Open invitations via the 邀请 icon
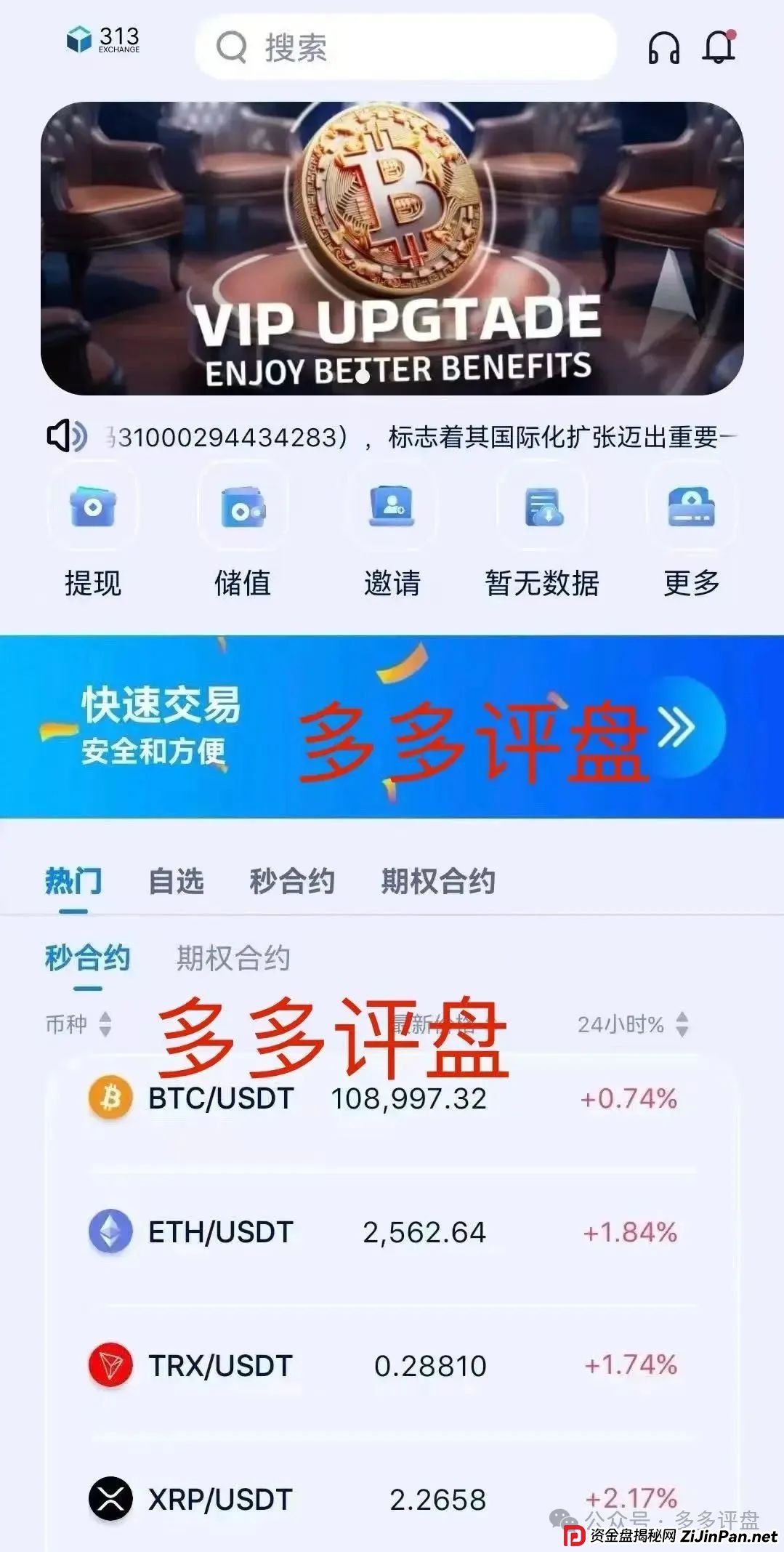The height and width of the screenshot is (1552, 784). pyautogui.click(x=392, y=510)
